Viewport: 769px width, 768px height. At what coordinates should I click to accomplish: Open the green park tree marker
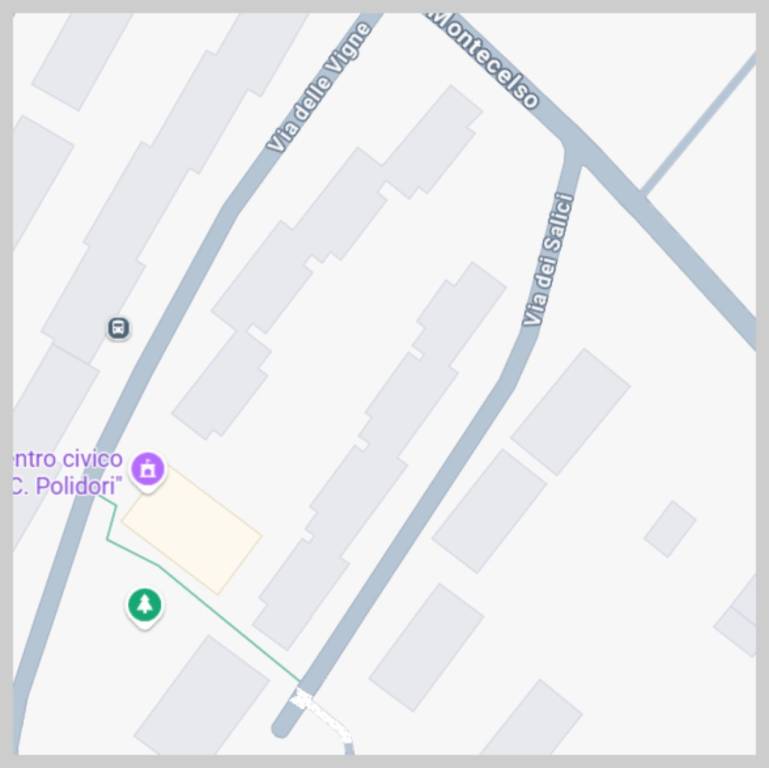click(145, 605)
